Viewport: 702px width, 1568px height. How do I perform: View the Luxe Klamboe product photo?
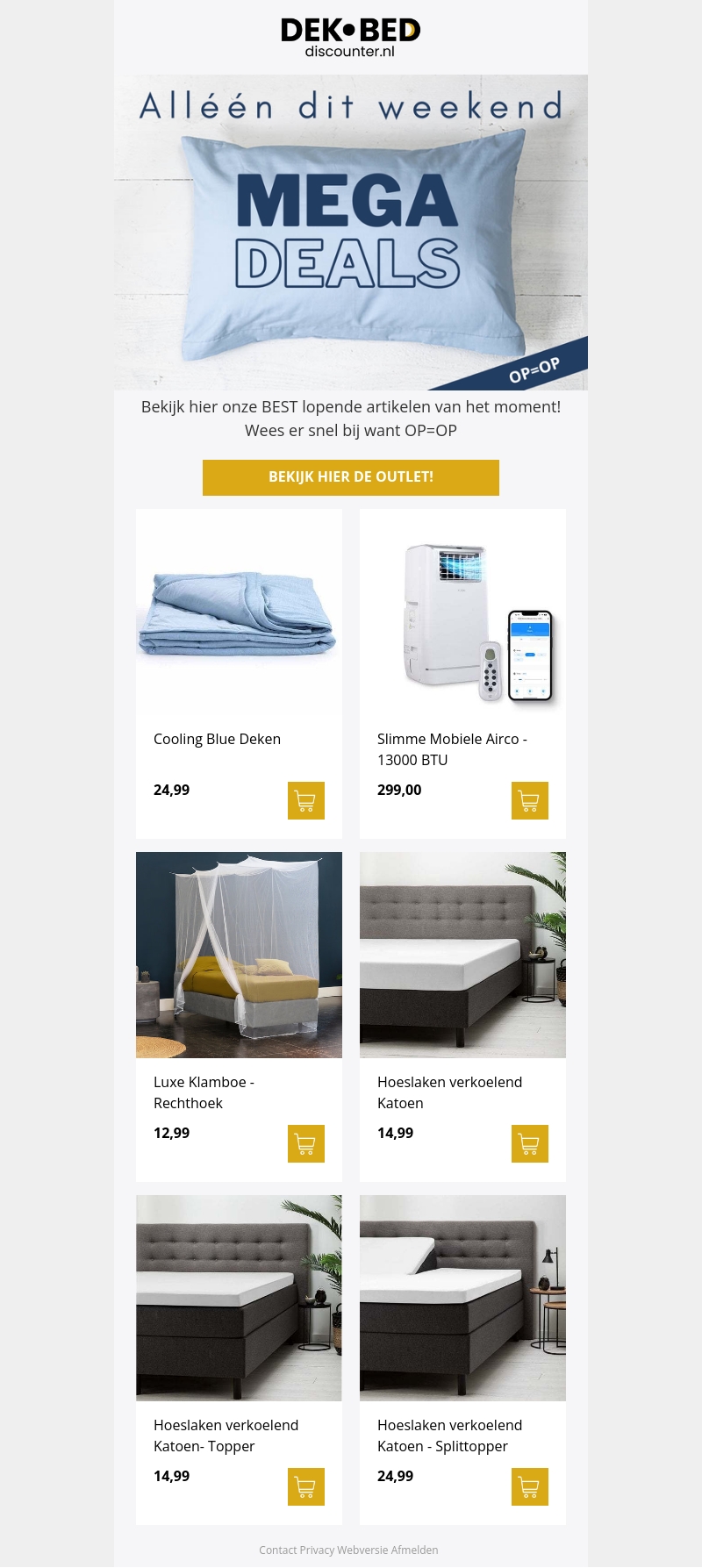239,955
